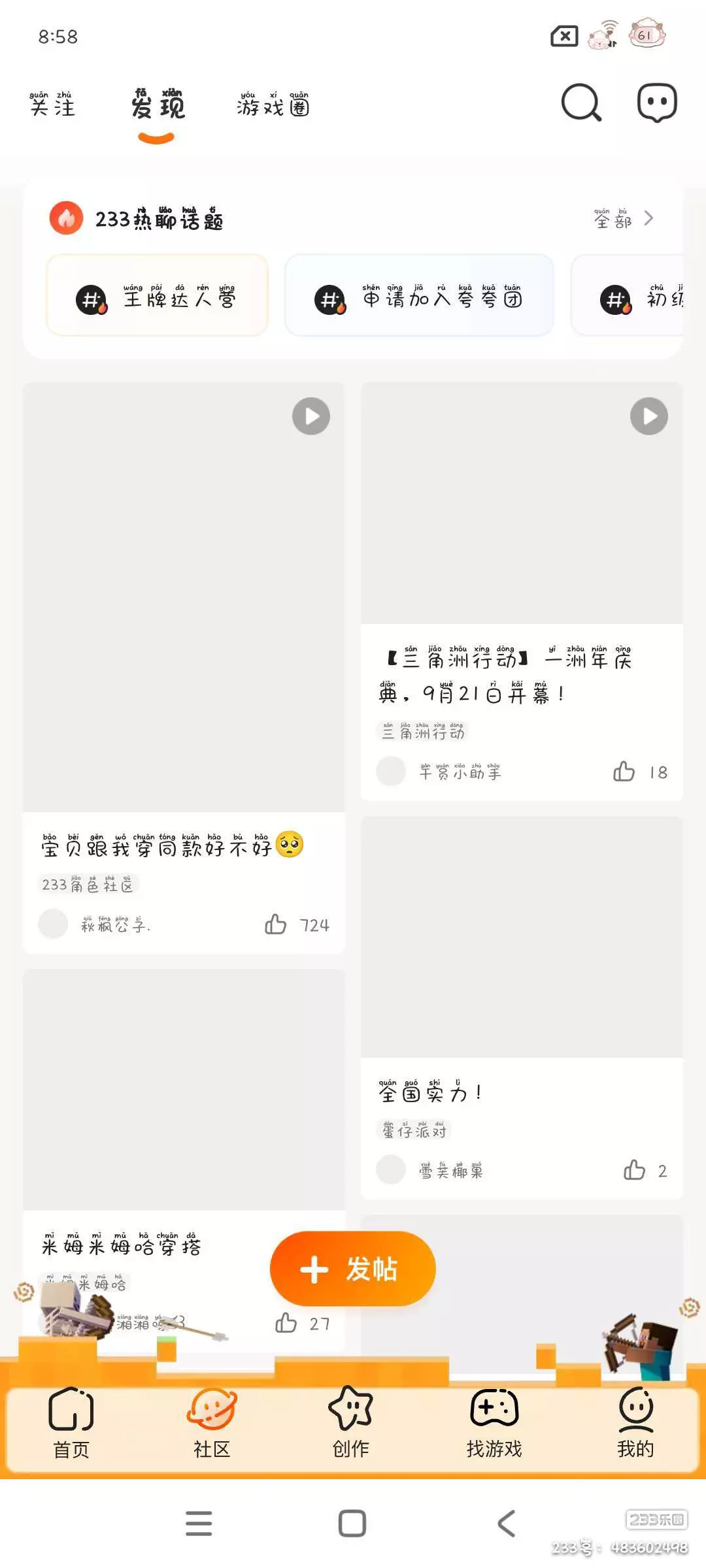Like the post by 雪芙椰果

[634, 1170]
